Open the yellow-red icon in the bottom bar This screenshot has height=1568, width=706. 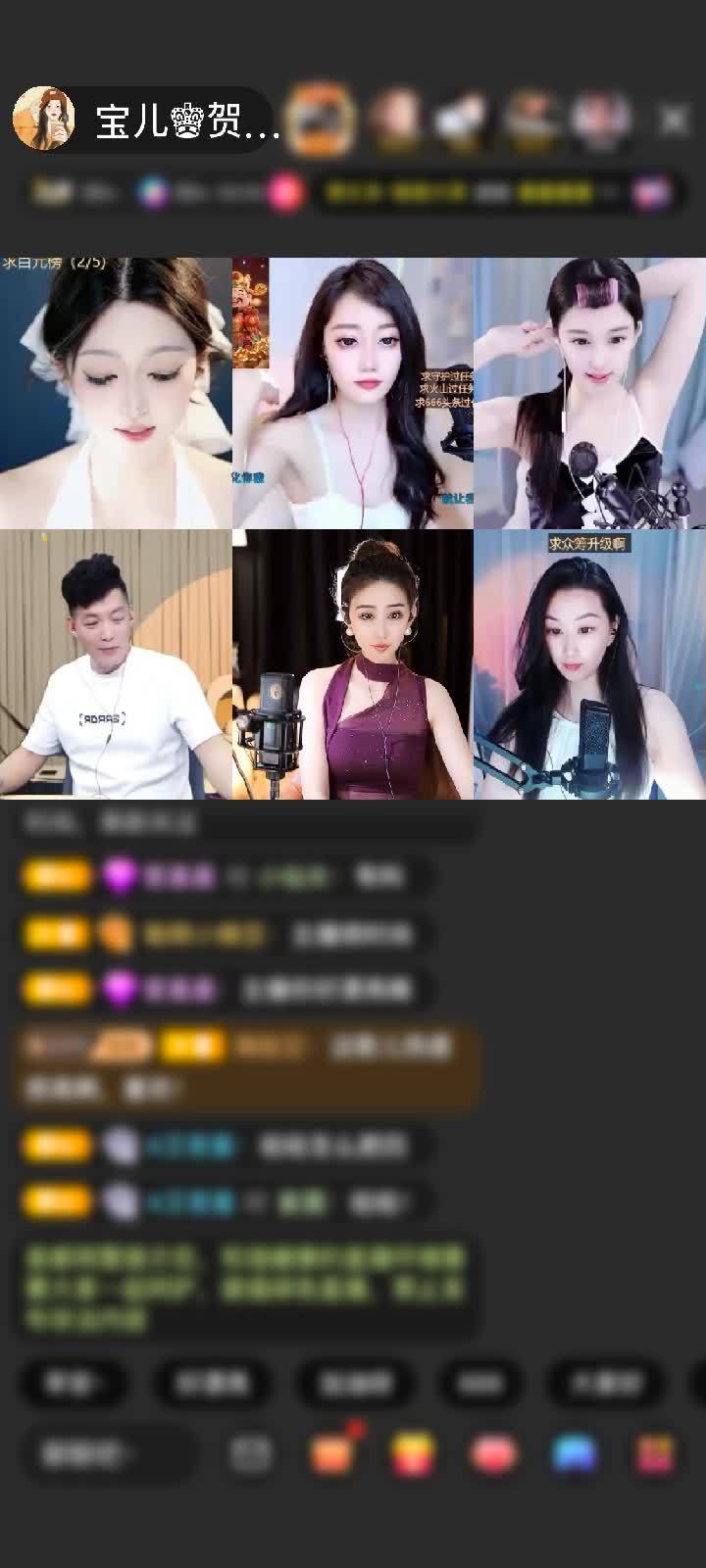point(413,1454)
